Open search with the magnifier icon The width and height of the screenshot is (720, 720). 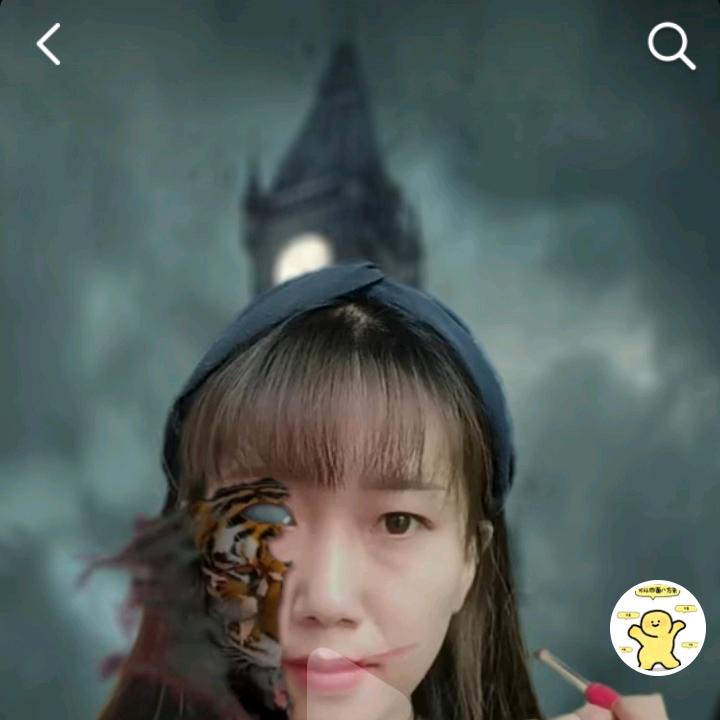(671, 46)
